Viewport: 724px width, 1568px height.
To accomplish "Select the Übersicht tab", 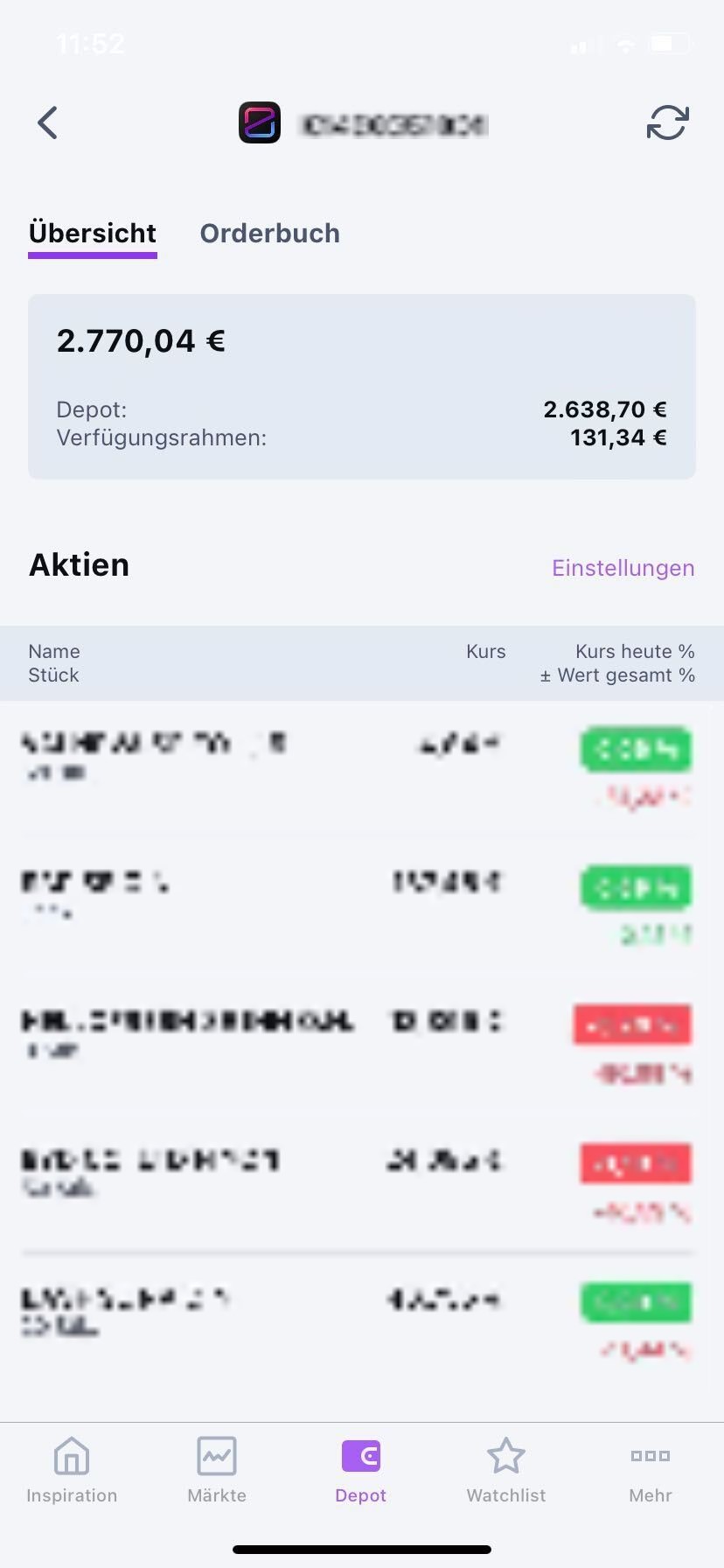I will (93, 234).
